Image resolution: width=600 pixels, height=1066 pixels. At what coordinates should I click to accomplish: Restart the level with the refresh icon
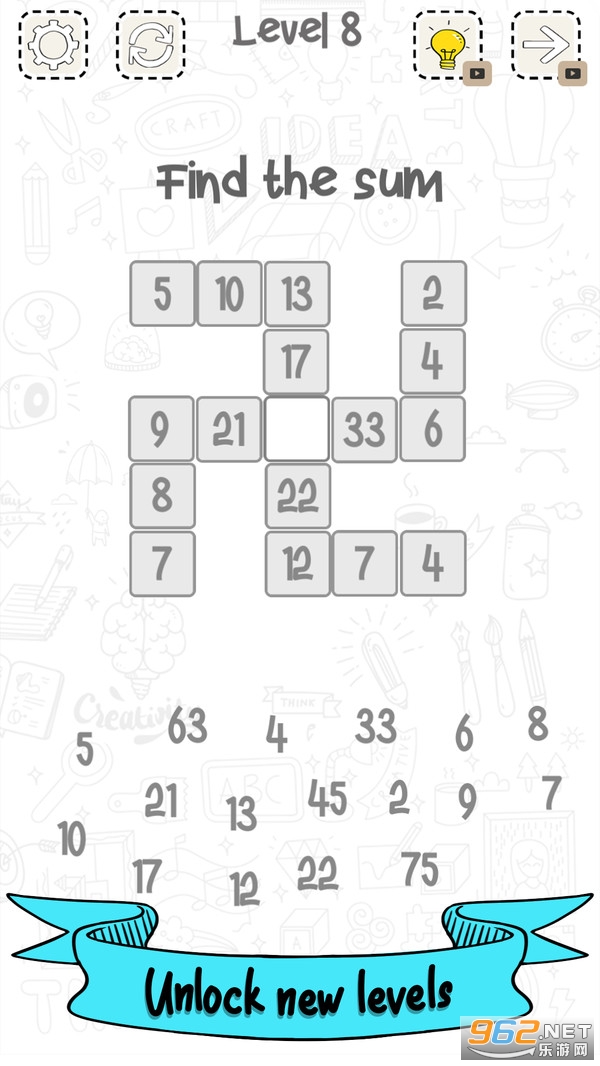pyautogui.click(x=151, y=44)
